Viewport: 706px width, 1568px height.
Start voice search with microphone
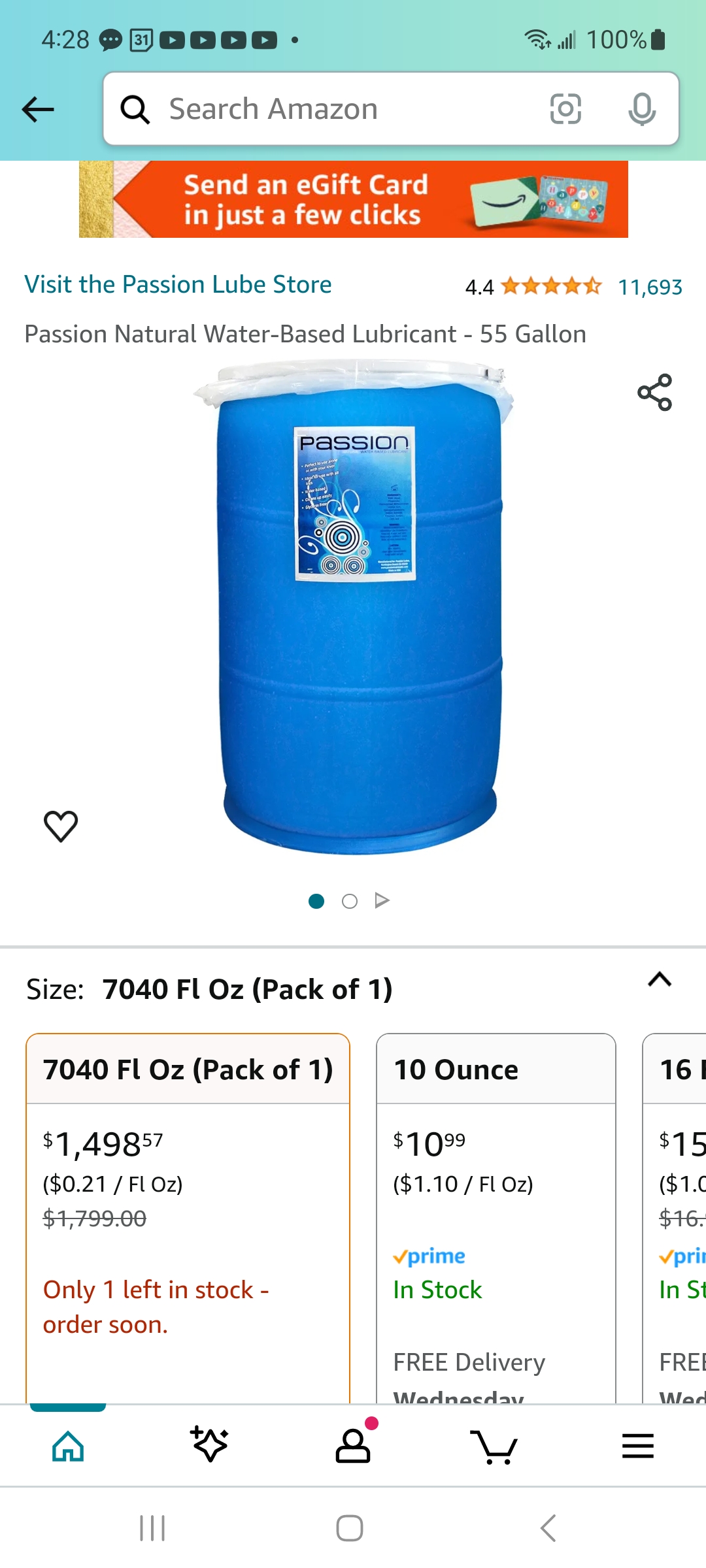point(642,108)
